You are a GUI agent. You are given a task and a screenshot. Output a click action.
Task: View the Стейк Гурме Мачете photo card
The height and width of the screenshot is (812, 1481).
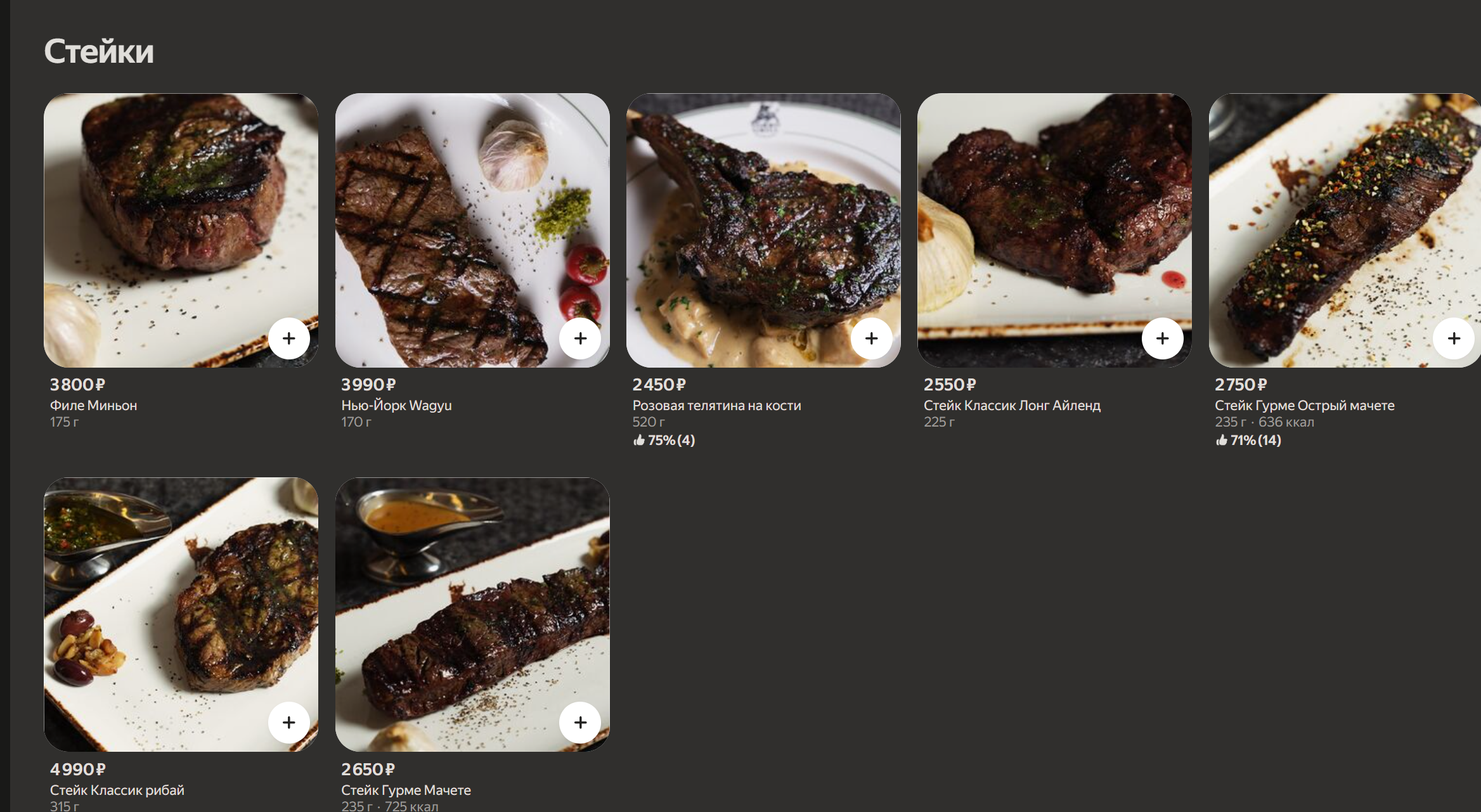pos(472,615)
